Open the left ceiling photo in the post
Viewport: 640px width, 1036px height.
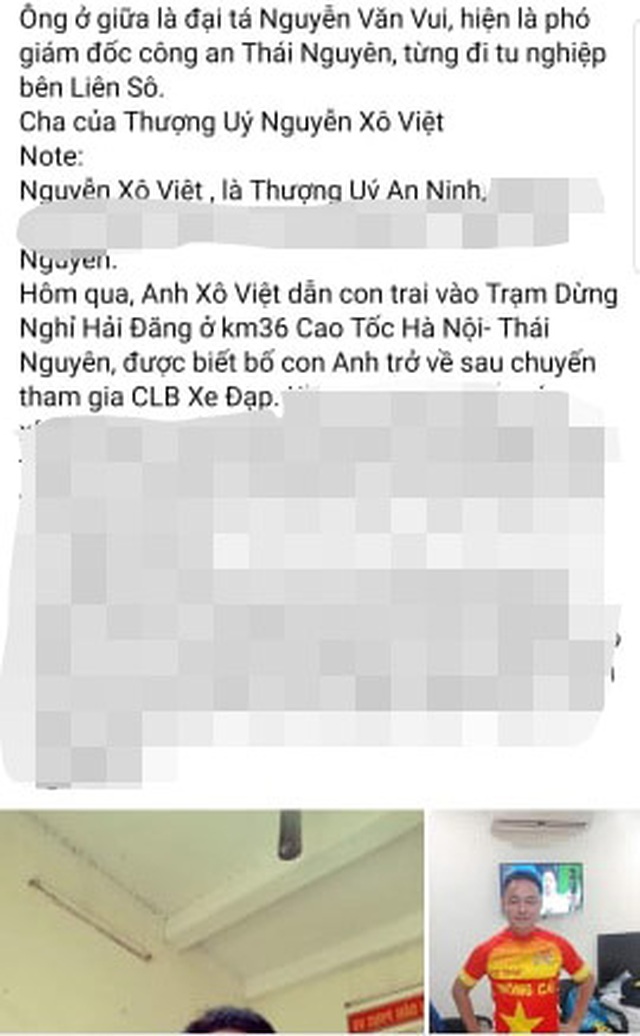click(211, 922)
